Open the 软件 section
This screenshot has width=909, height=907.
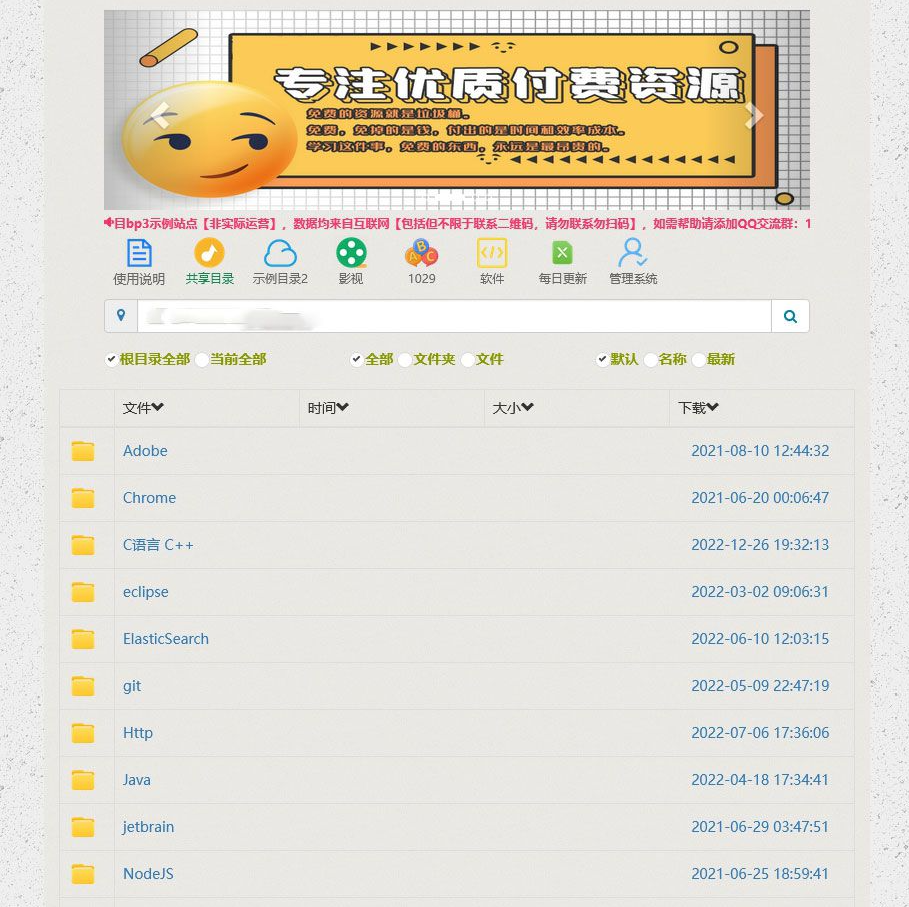pyautogui.click(x=492, y=262)
